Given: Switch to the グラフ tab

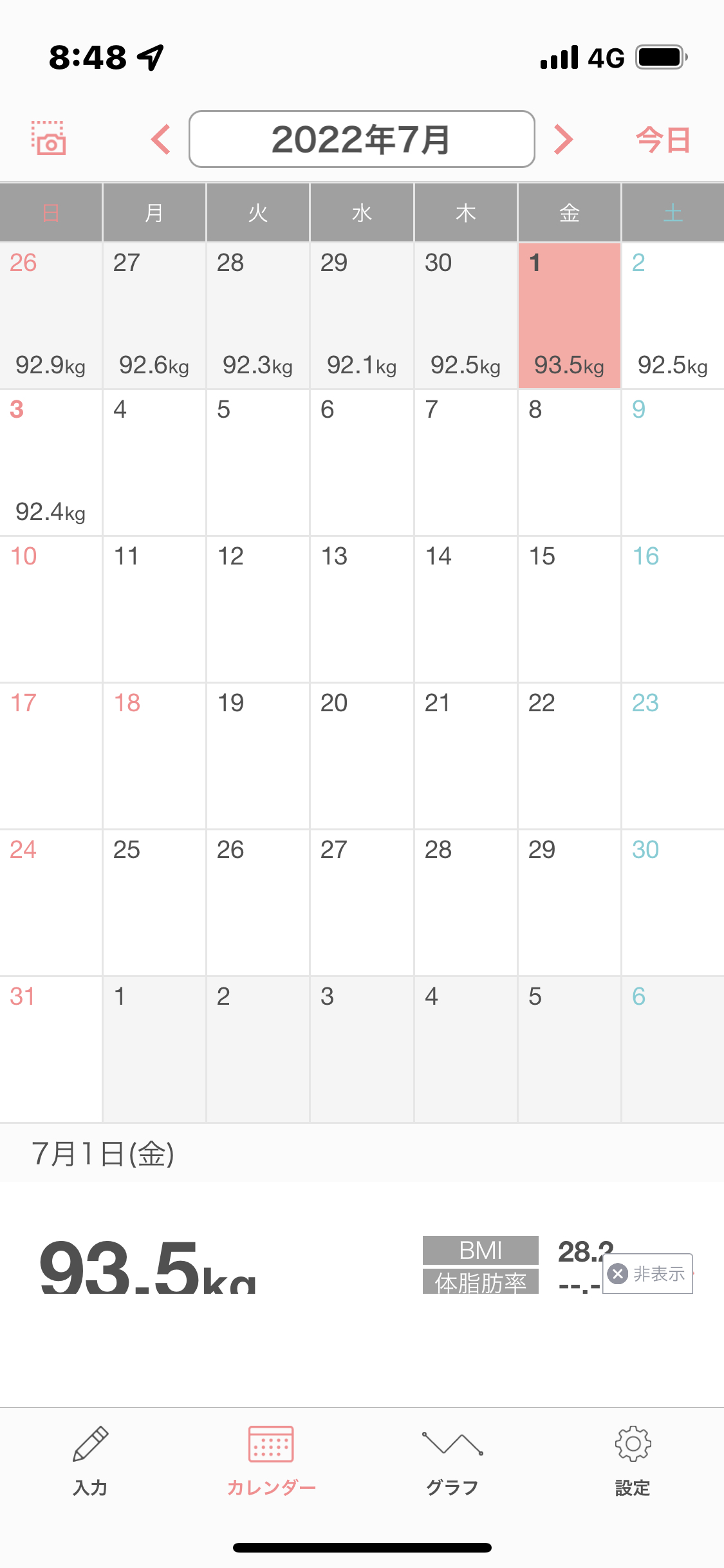Looking at the screenshot, I should [452, 1461].
